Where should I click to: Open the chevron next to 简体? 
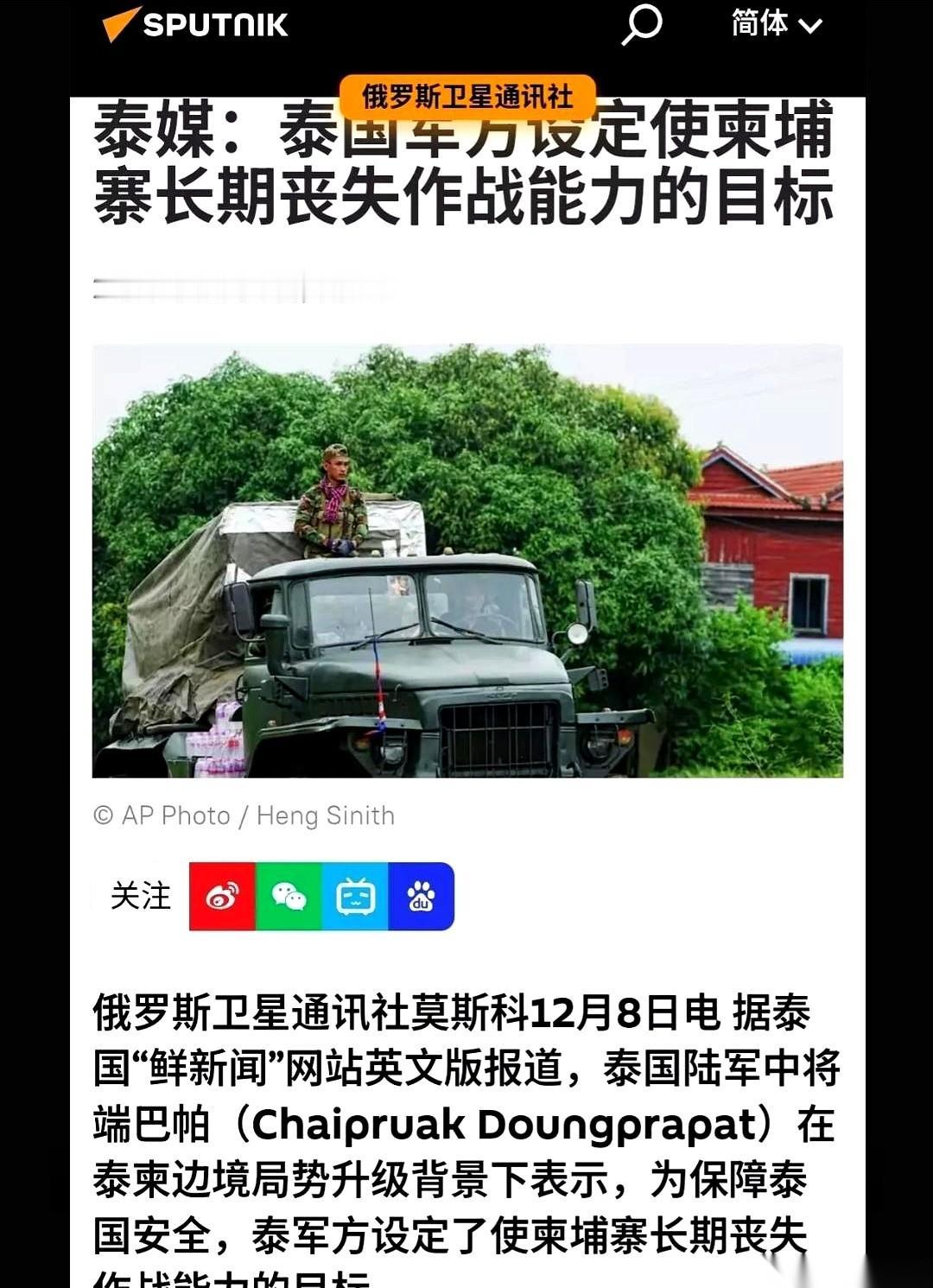810,28
